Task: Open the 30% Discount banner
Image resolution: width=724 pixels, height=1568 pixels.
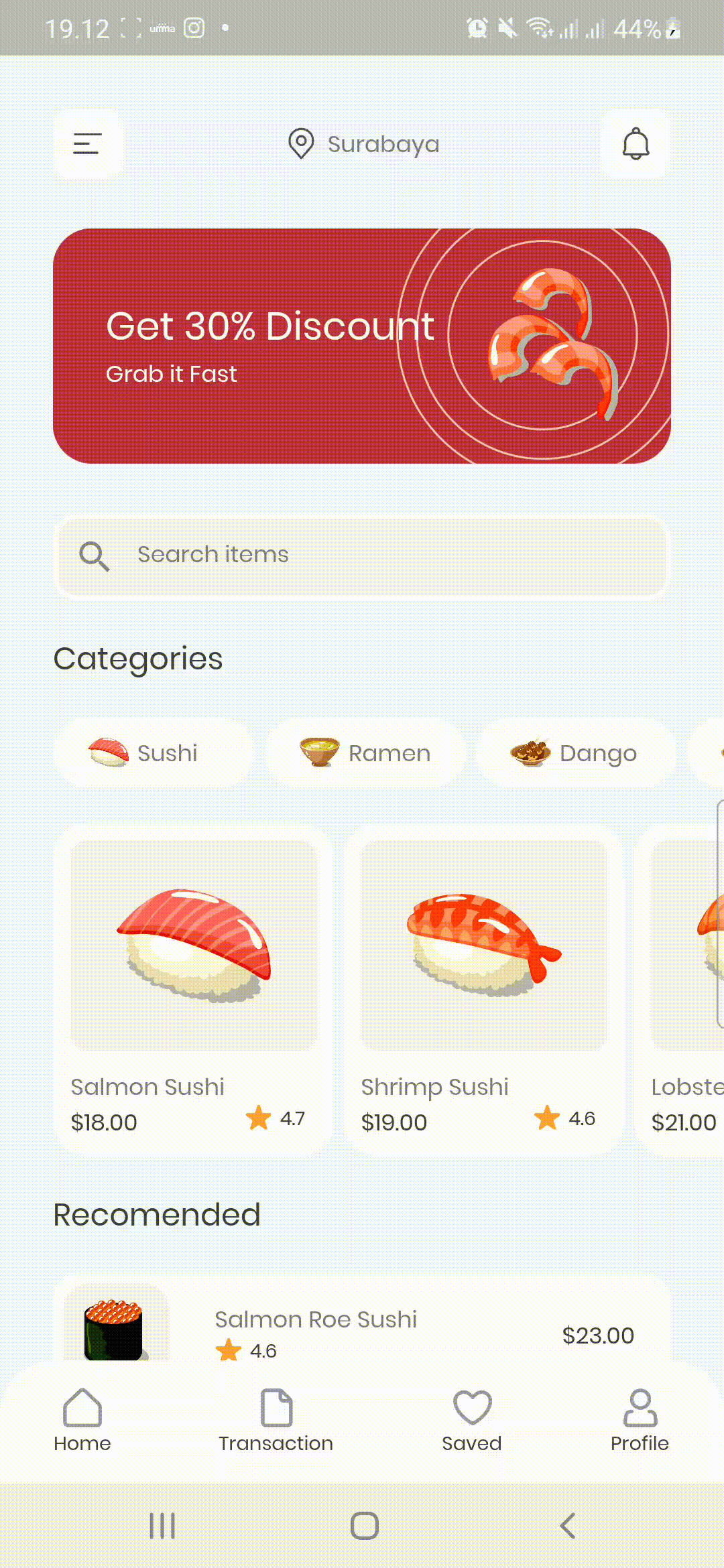Action: tap(362, 346)
